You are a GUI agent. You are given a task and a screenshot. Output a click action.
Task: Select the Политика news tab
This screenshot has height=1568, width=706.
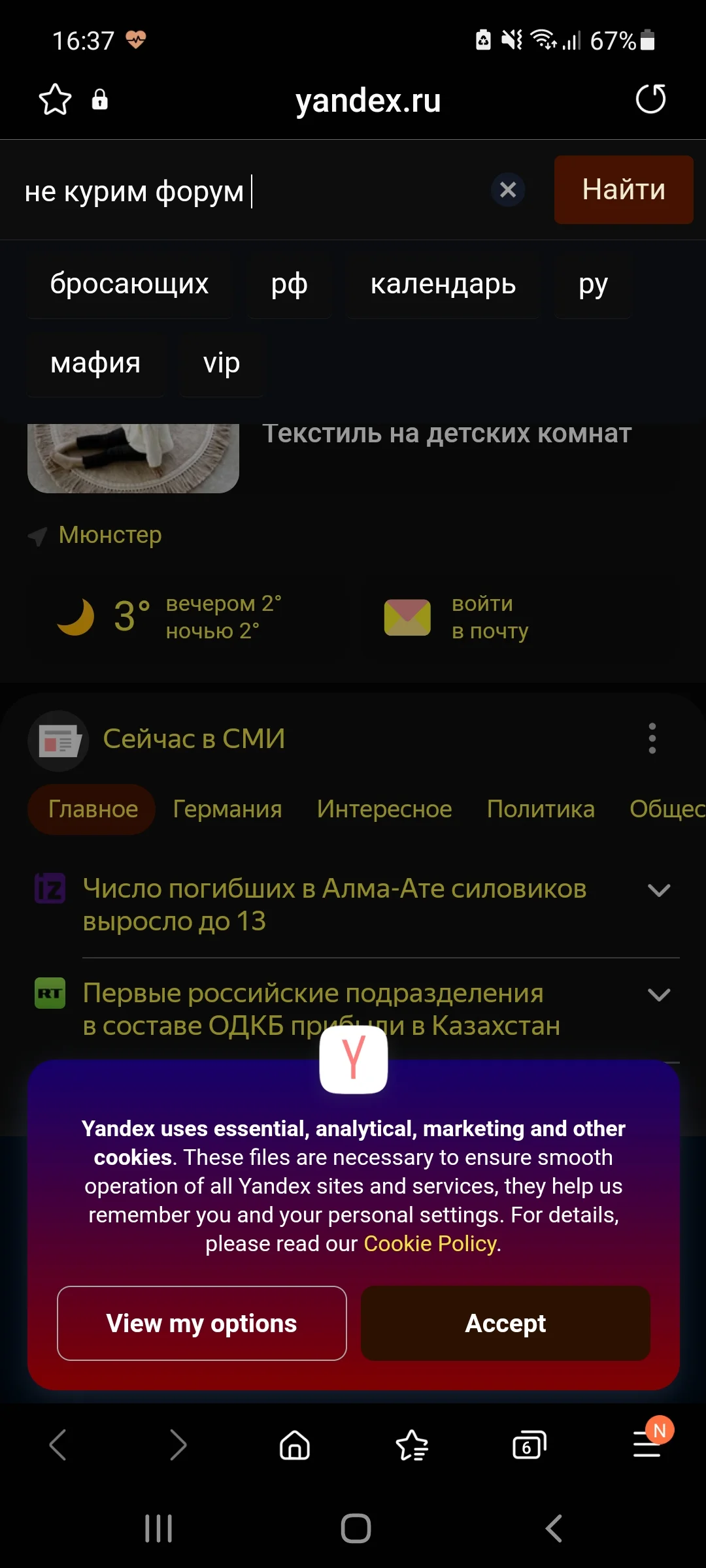pyautogui.click(x=541, y=809)
